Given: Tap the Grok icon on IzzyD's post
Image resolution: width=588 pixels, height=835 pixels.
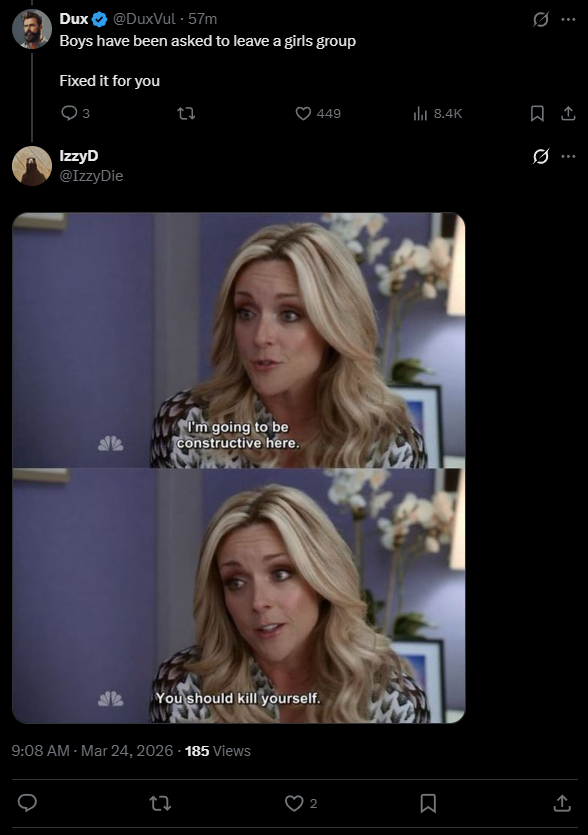Looking at the screenshot, I should coord(541,157).
